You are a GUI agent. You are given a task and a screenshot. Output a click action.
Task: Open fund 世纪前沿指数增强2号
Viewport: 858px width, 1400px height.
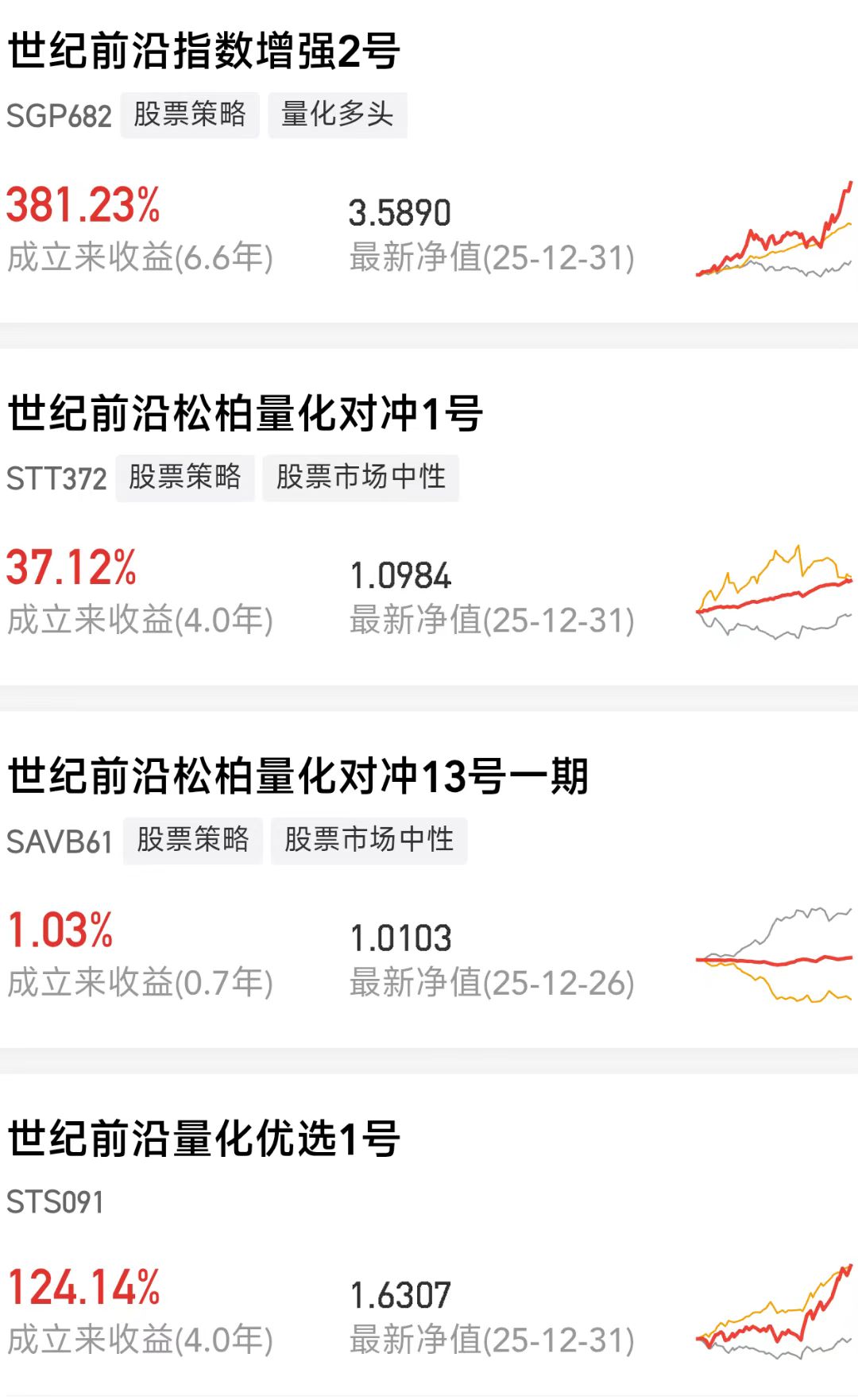coord(203,51)
